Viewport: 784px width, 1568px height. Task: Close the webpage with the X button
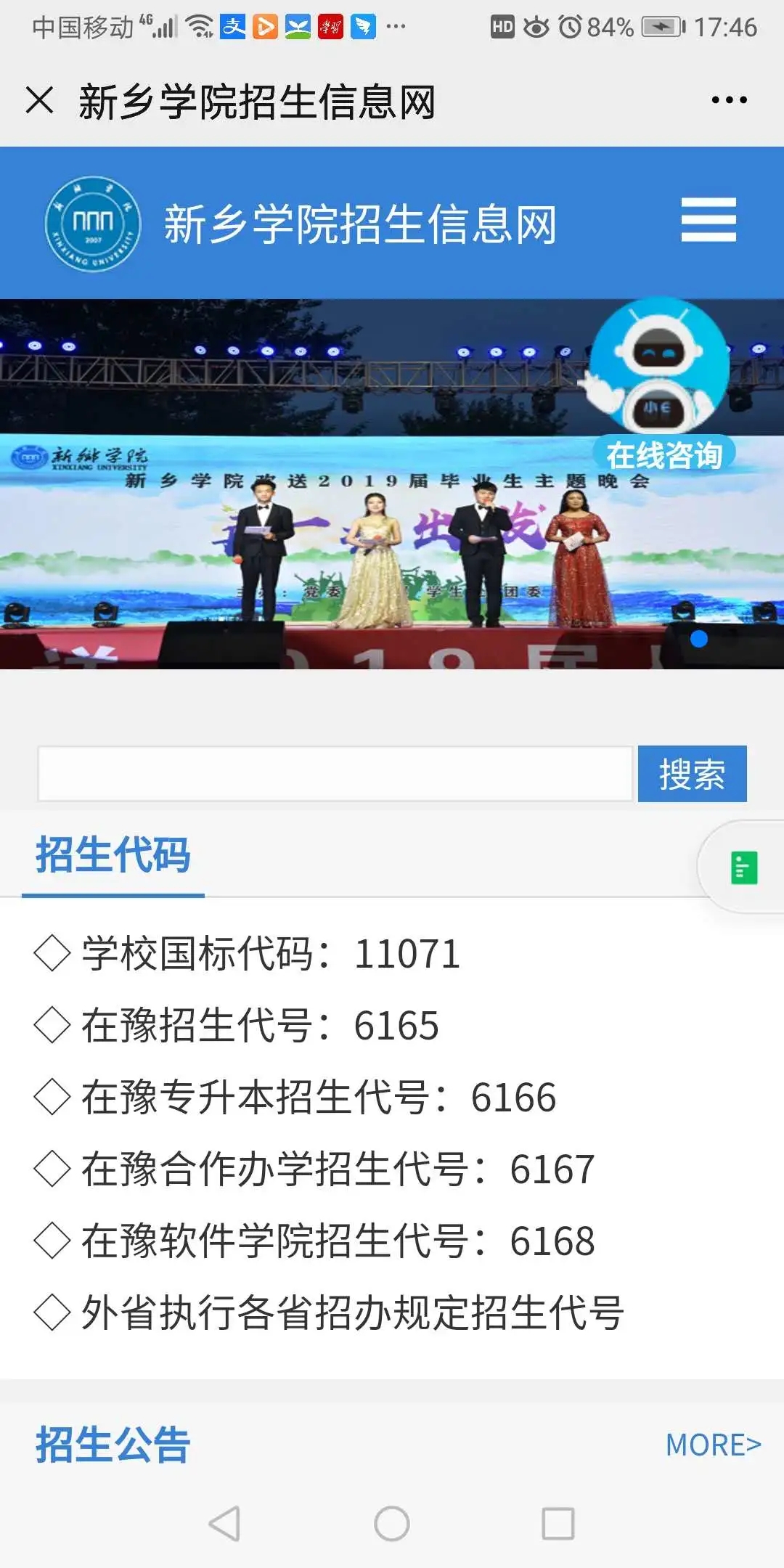[40, 100]
